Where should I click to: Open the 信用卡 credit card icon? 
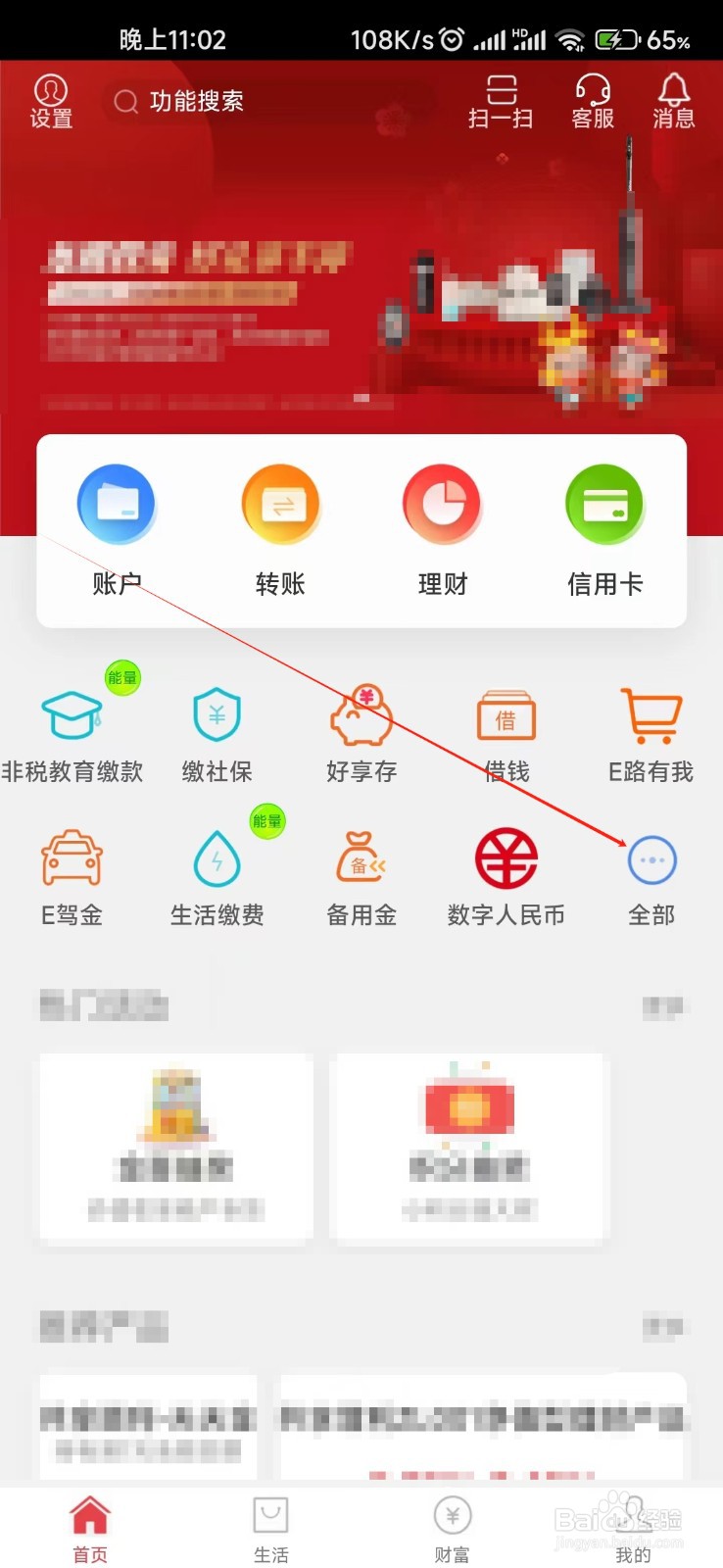[604, 503]
